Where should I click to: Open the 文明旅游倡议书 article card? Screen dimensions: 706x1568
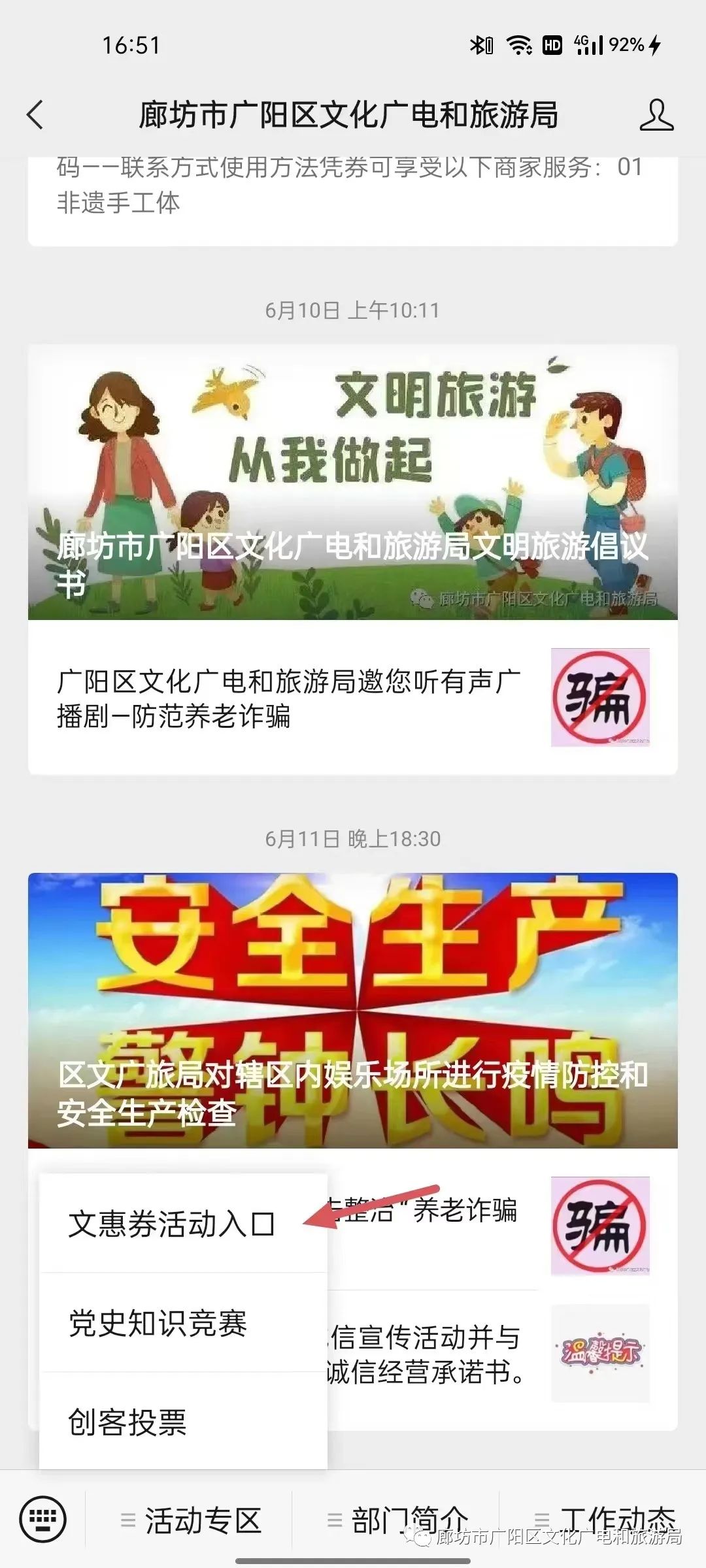click(x=353, y=482)
